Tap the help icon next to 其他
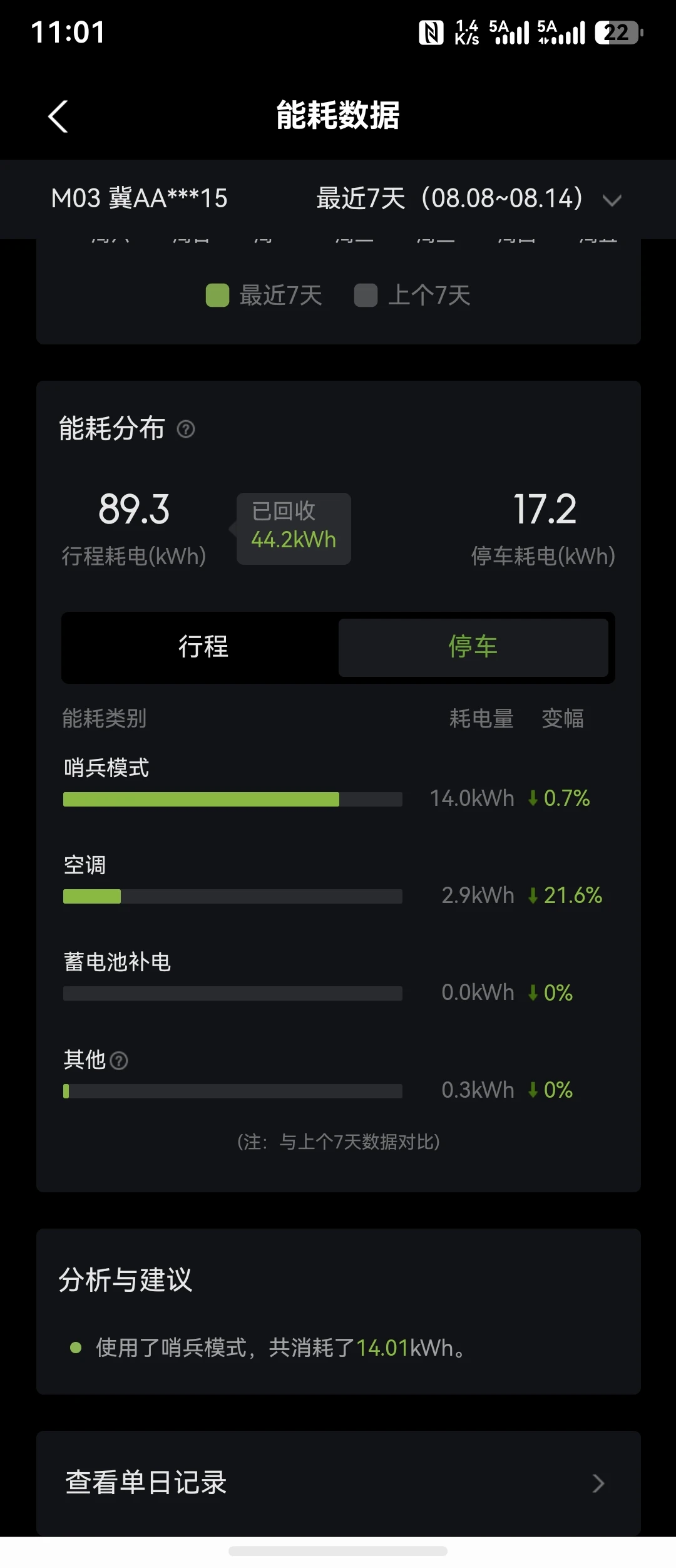The height and width of the screenshot is (1568, 676). [119, 1060]
